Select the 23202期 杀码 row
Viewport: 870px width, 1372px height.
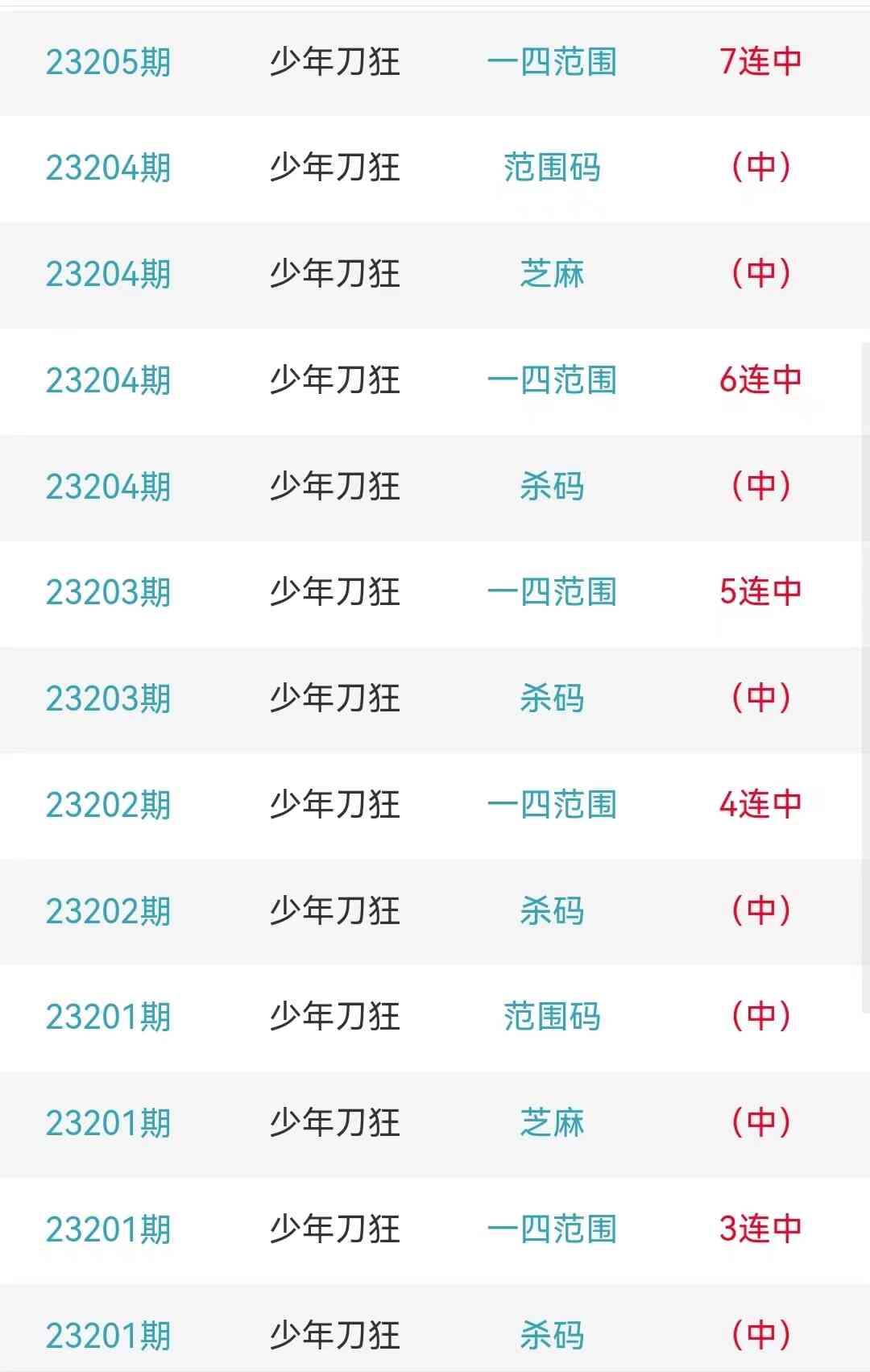point(552,911)
